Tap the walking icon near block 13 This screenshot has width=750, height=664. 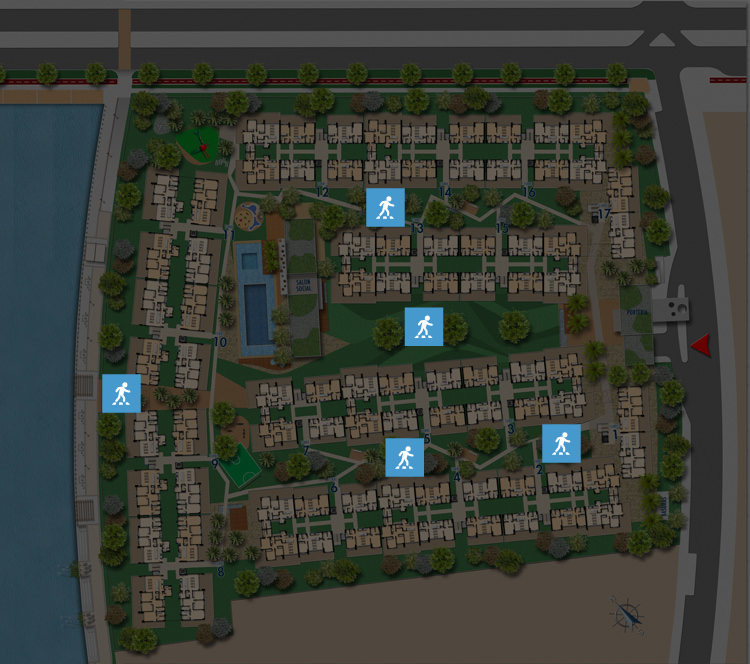point(385,207)
